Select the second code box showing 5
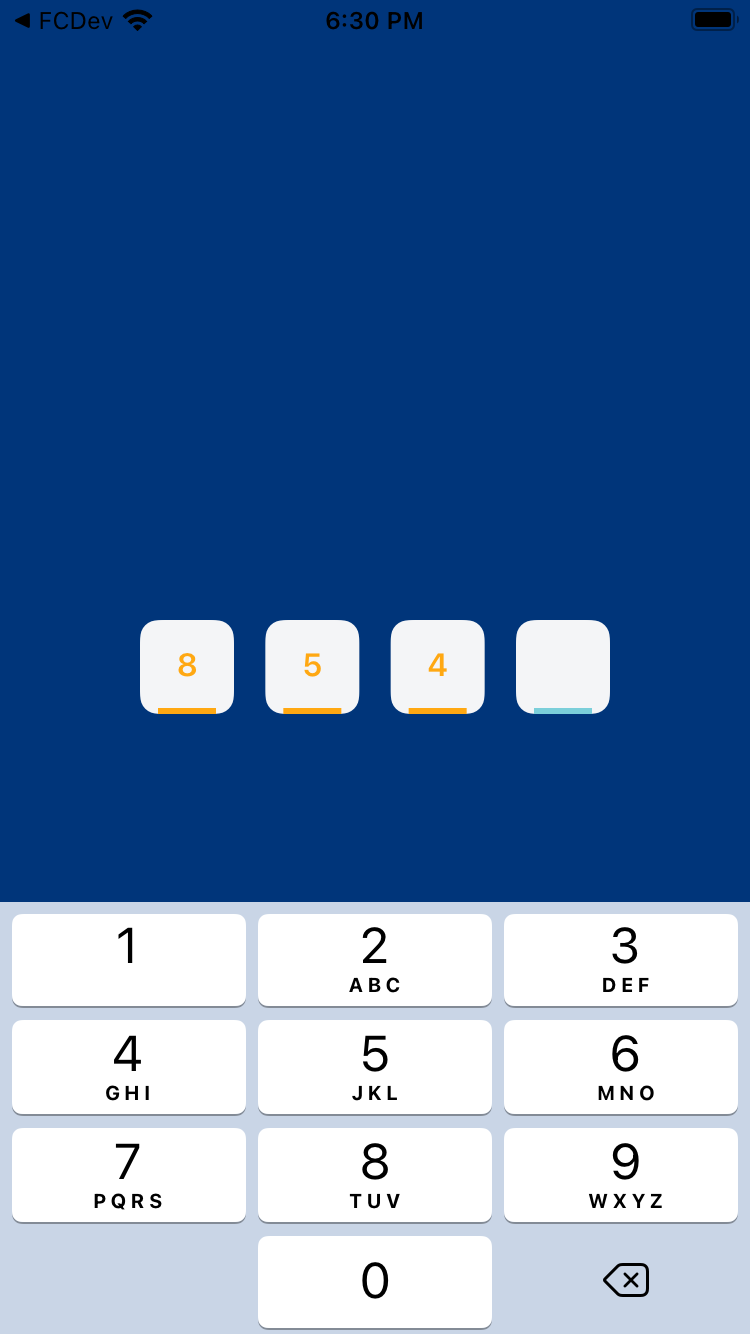This screenshot has width=750, height=1334. pyautogui.click(x=312, y=667)
